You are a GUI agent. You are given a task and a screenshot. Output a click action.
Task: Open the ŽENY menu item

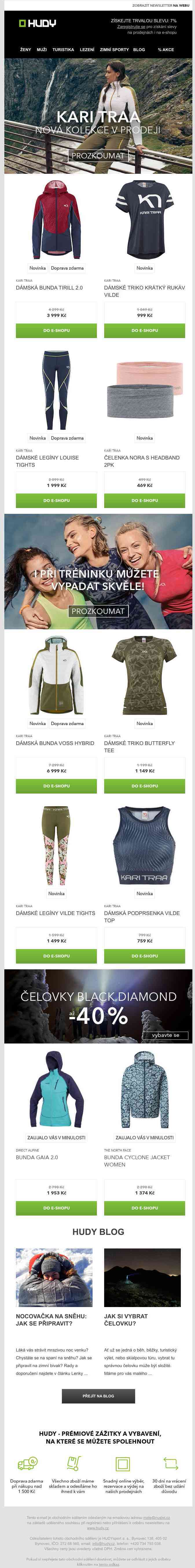pyautogui.click(x=25, y=49)
